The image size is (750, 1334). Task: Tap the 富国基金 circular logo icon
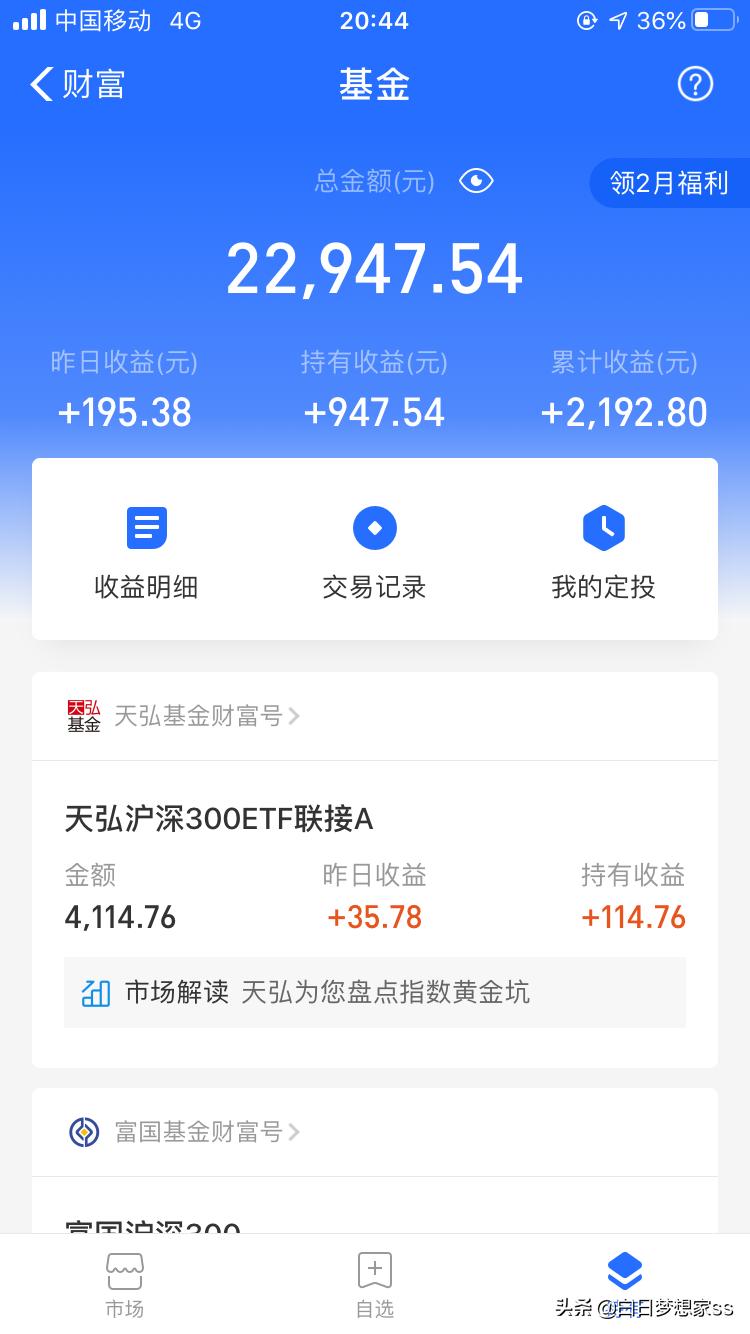83,1131
